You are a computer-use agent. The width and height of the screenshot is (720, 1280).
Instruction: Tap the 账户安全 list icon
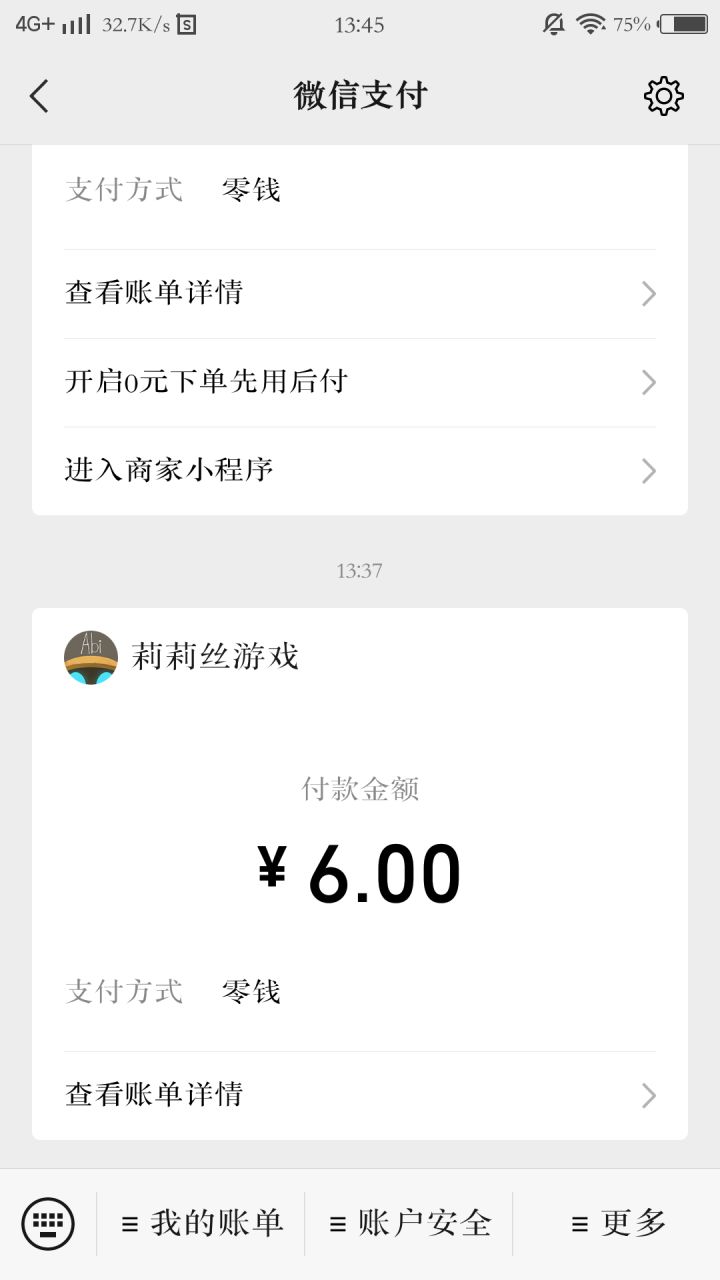(x=334, y=1222)
